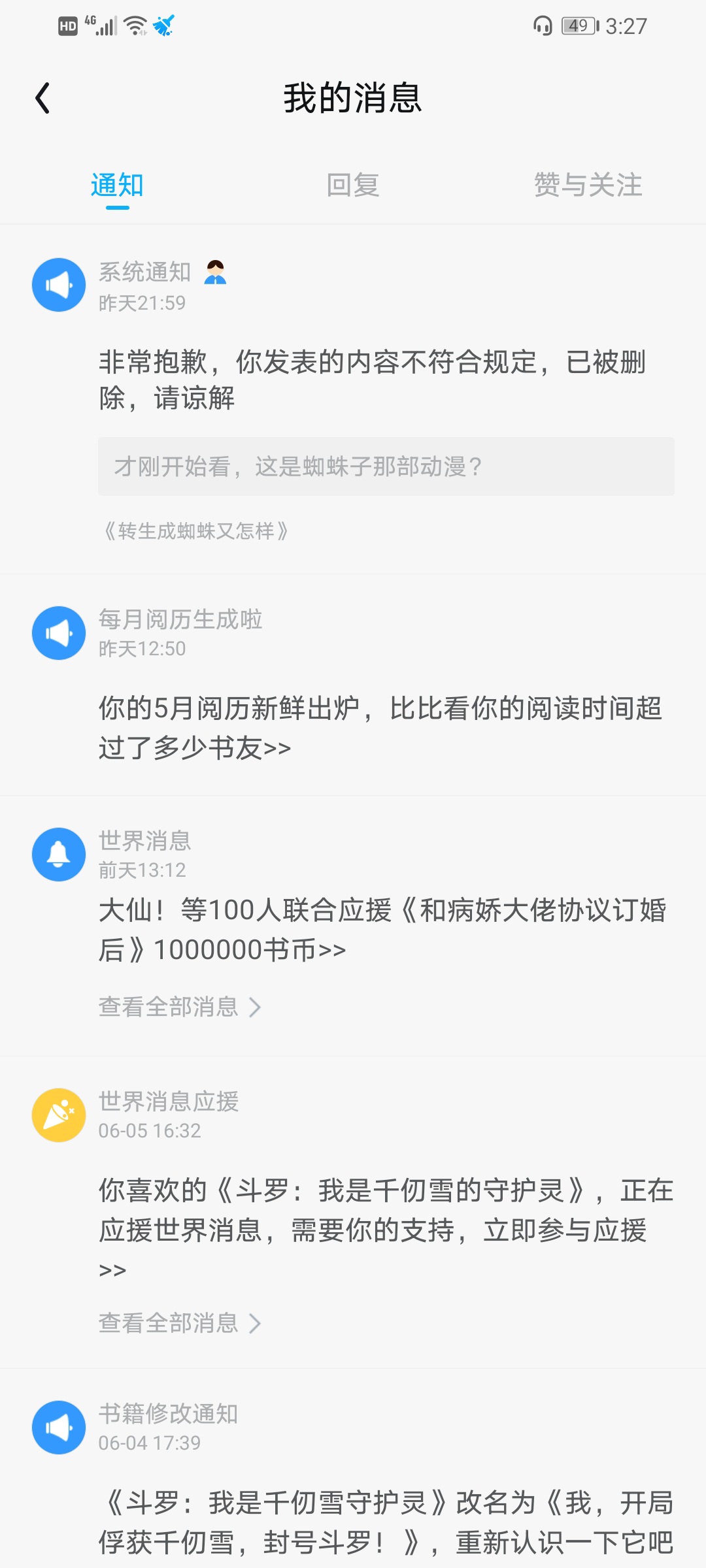The width and height of the screenshot is (706, 1568).
Task: Go back from 我的消息 page
Action: click(x=43, y=99)
